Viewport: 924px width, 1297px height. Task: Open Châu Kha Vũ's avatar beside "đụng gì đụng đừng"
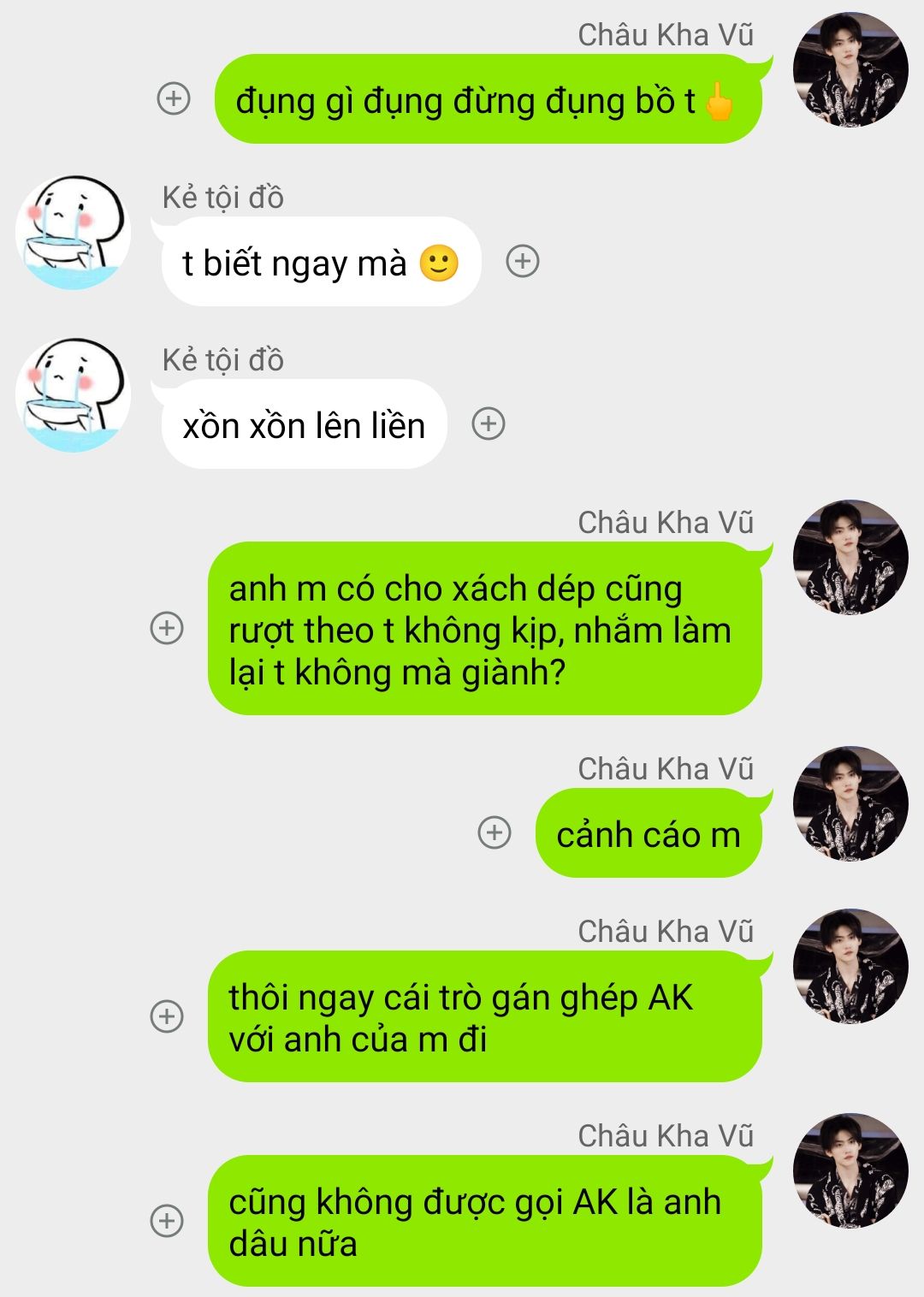(x=850, y=69)
